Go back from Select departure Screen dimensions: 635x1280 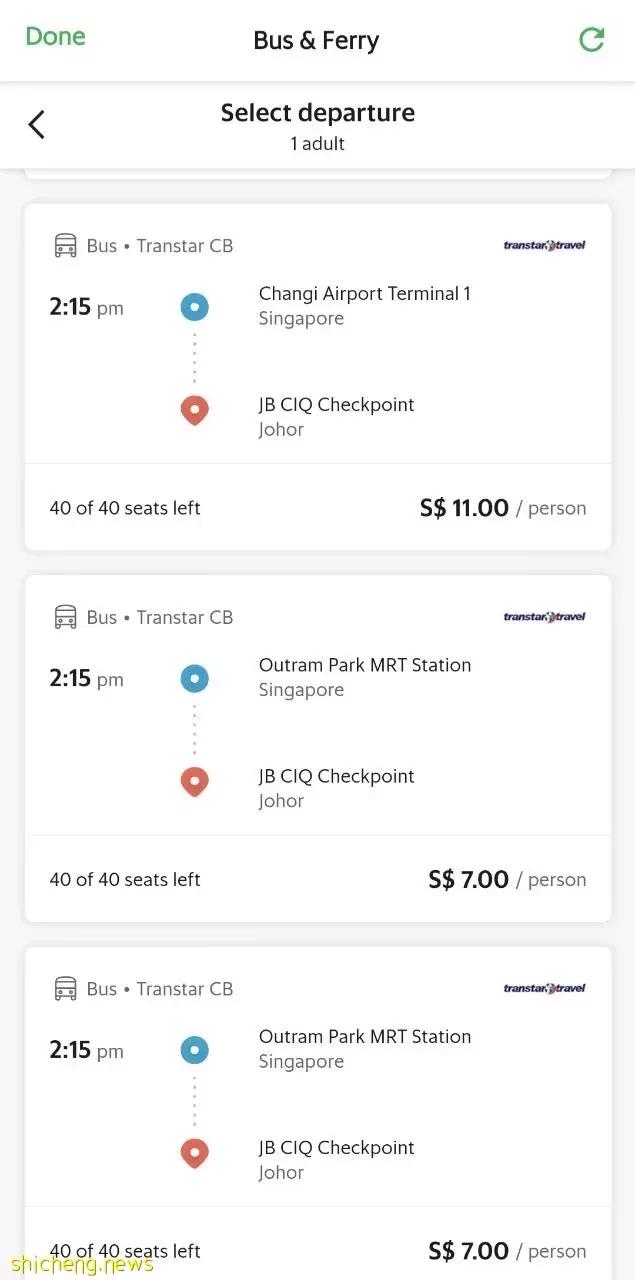pos(37,125)
